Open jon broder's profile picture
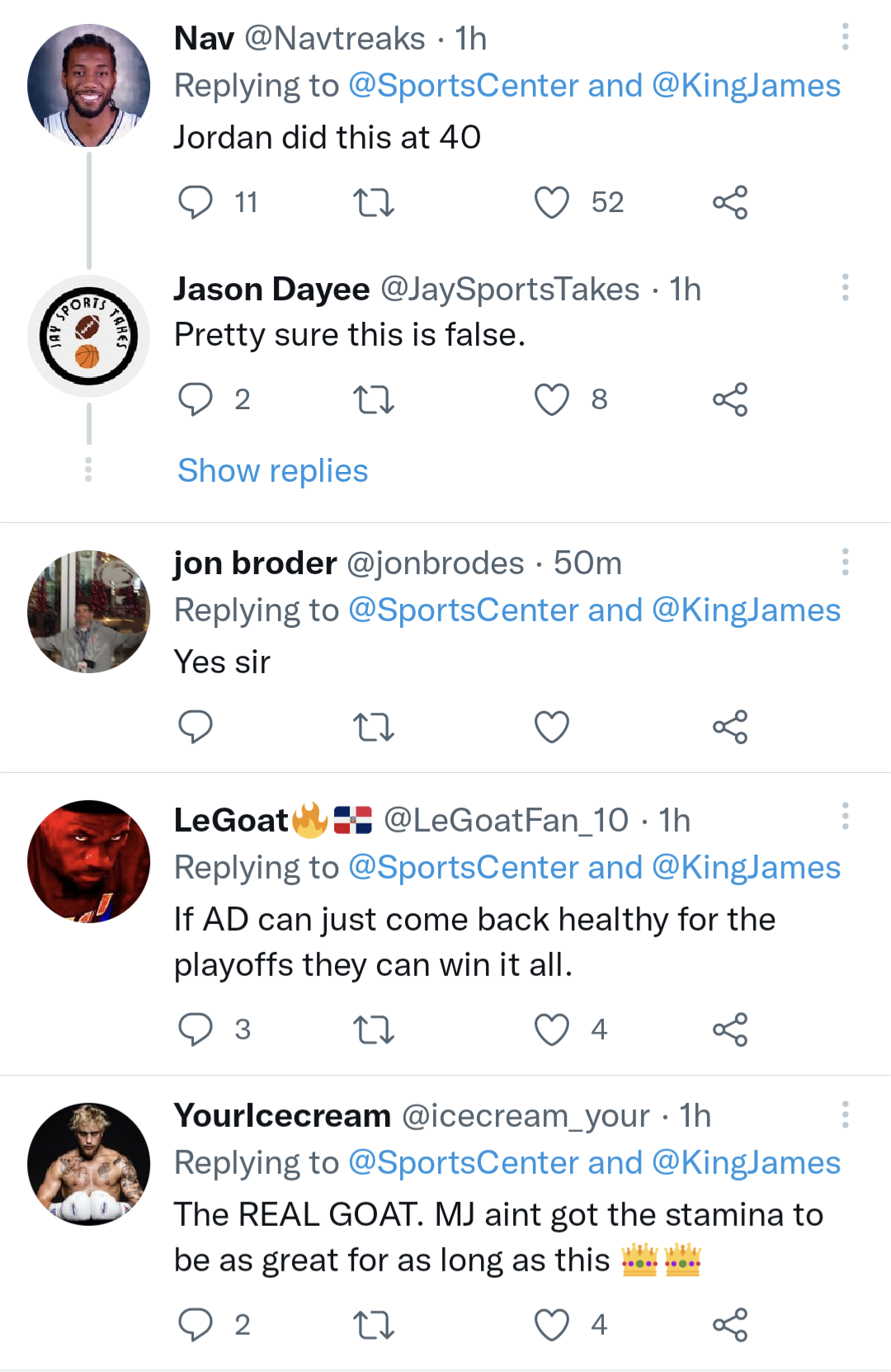Viewport: 891px width, 1372px height. click(88, 611)
